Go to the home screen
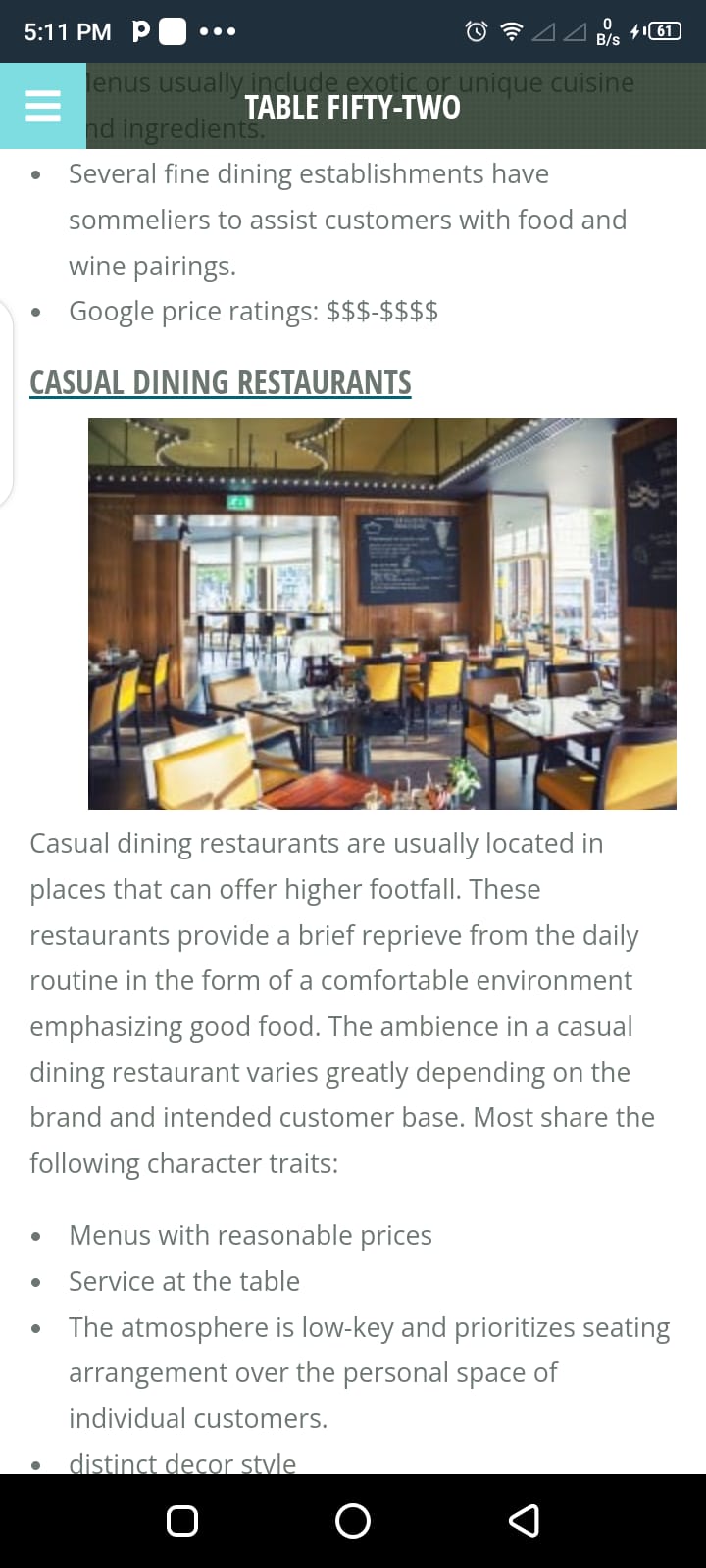This screenshot has height=1568, width=706. (x=353, y=1520)
